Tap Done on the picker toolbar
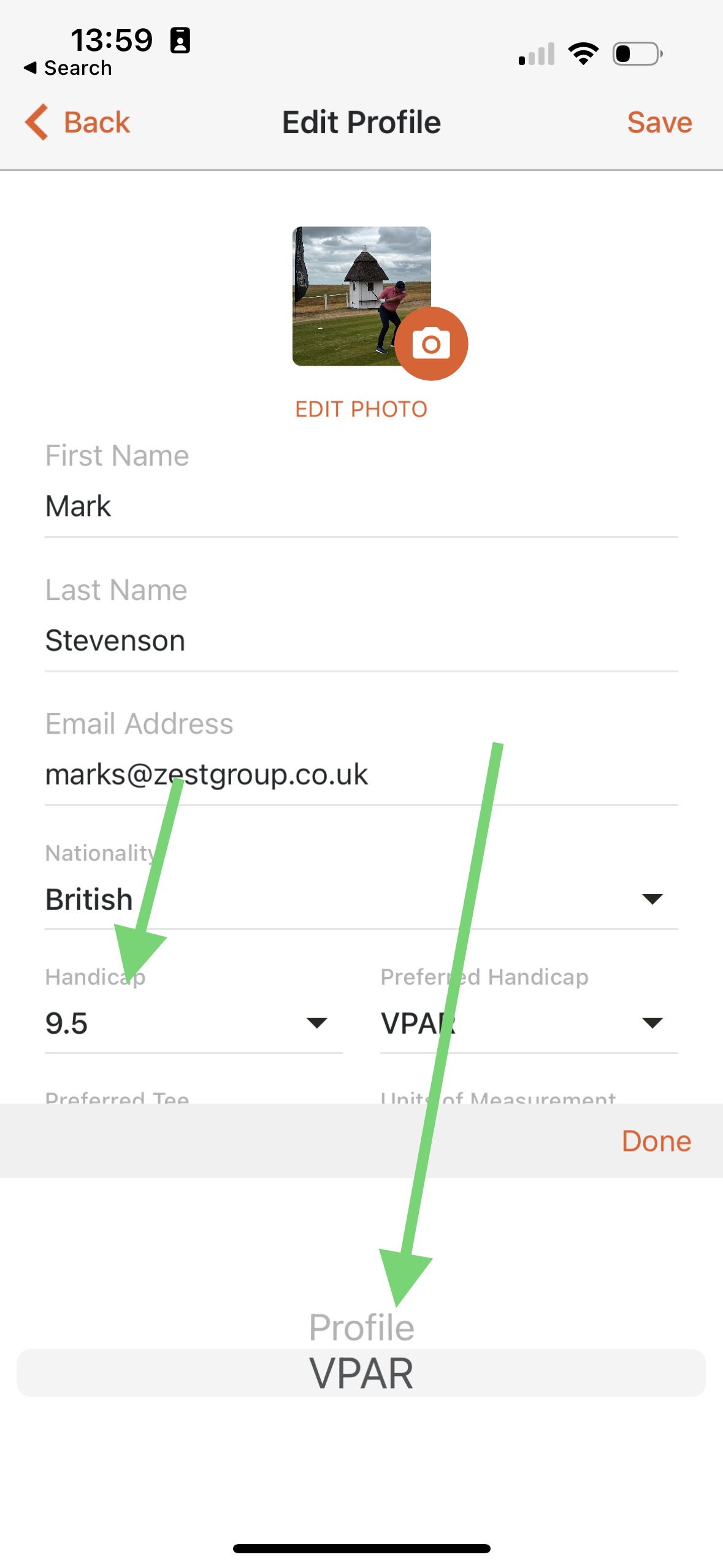Image resolution: width=723 pixels, height=1568 pixels. pyautogui.click(x=656, y=1141)
